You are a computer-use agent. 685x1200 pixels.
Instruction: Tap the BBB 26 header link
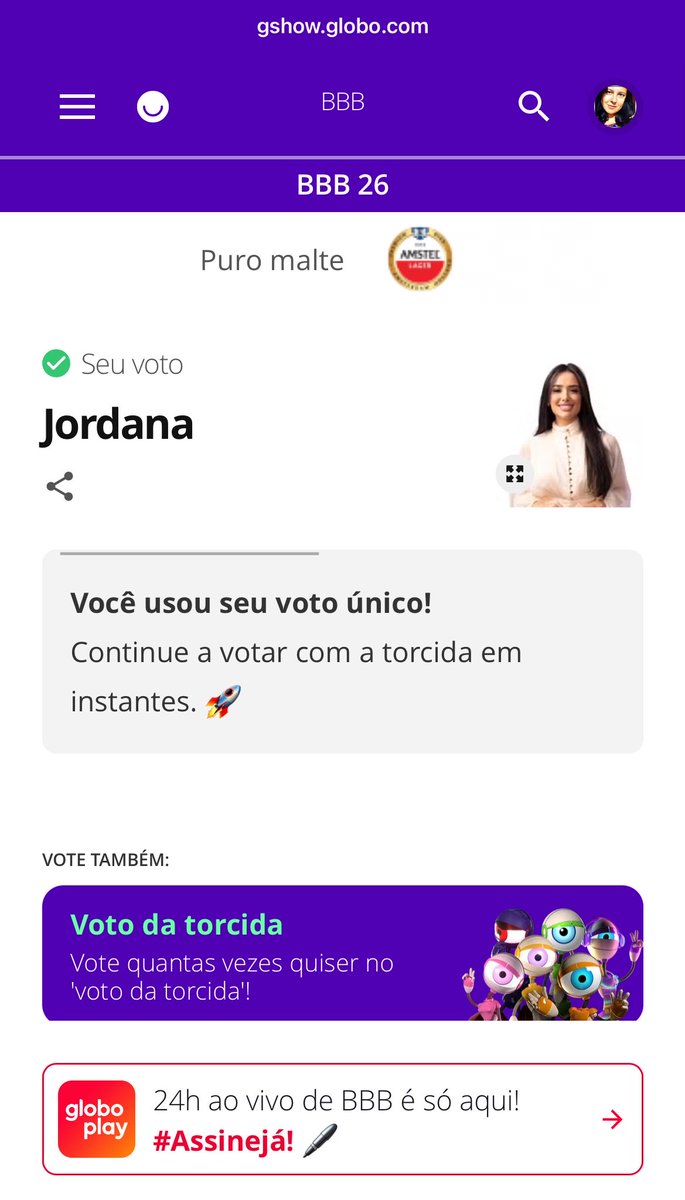point(342,185)
